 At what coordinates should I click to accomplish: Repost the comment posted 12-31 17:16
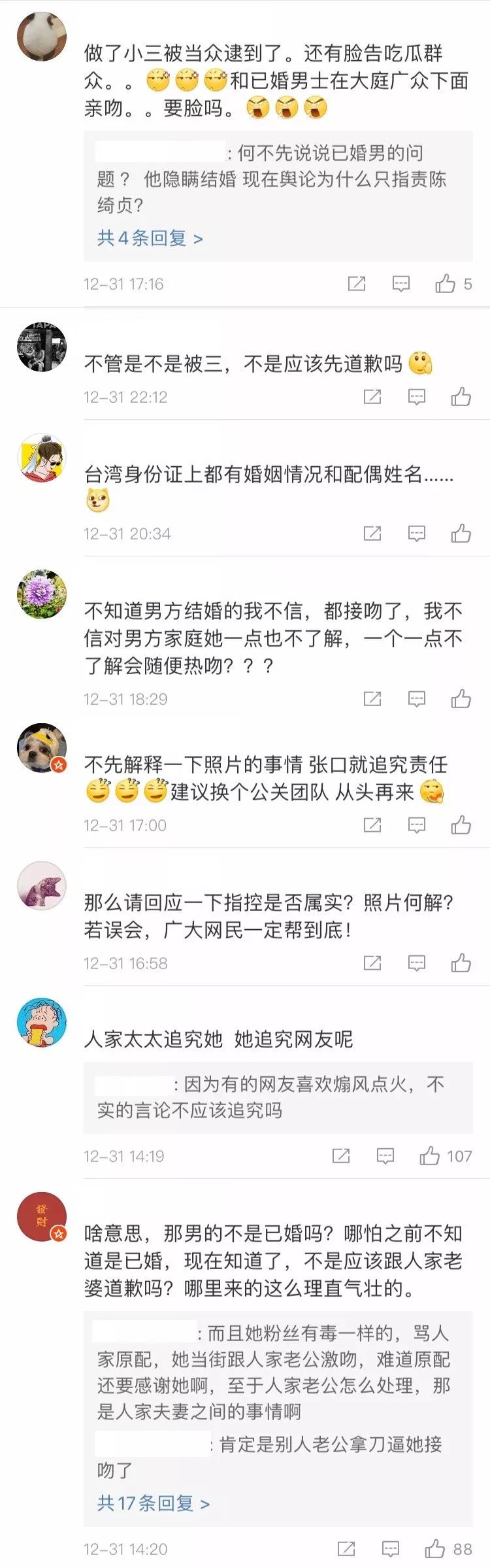[x=357, y=284]
